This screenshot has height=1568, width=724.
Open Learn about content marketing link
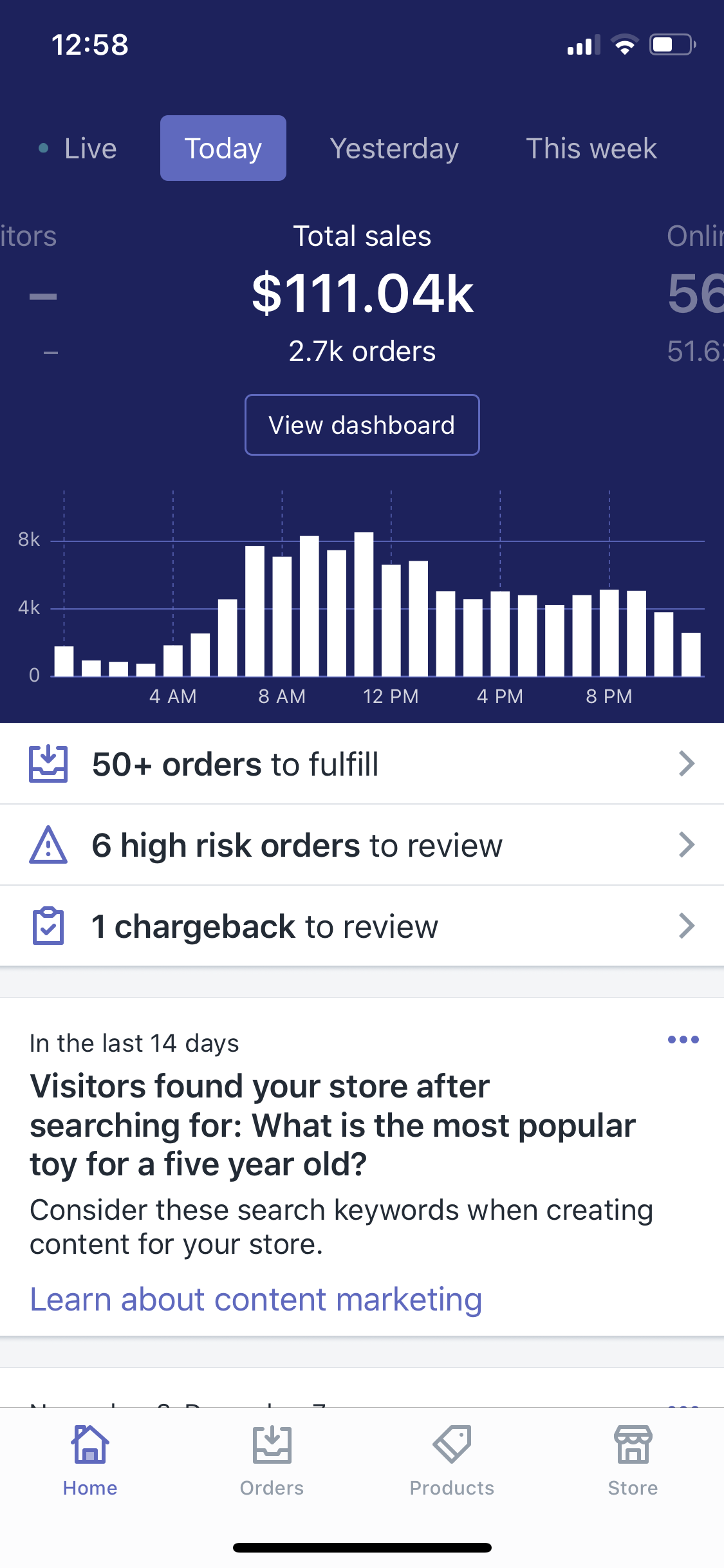(x=256, y=1299)
